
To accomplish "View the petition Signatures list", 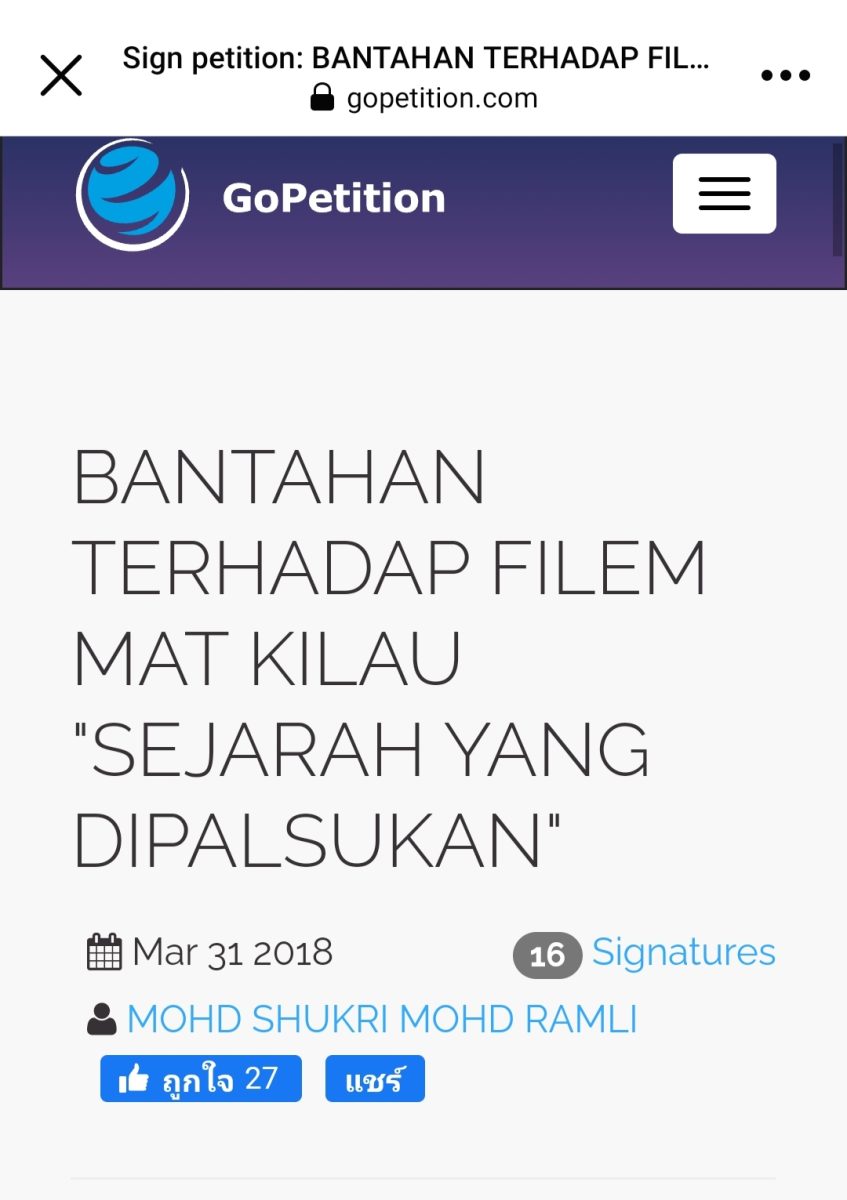I will (683, 952).
